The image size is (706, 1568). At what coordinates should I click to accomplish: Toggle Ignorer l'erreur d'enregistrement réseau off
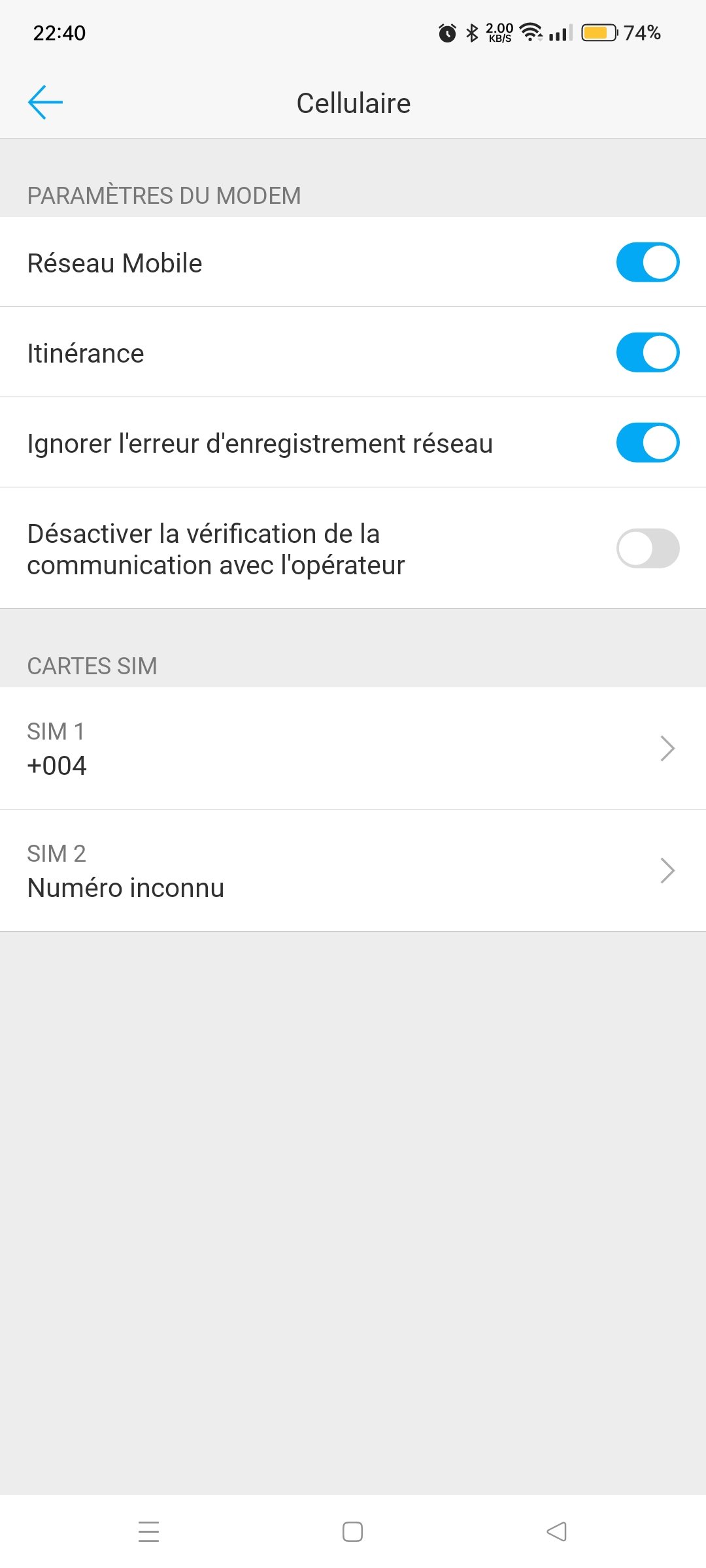coord(647,443)
